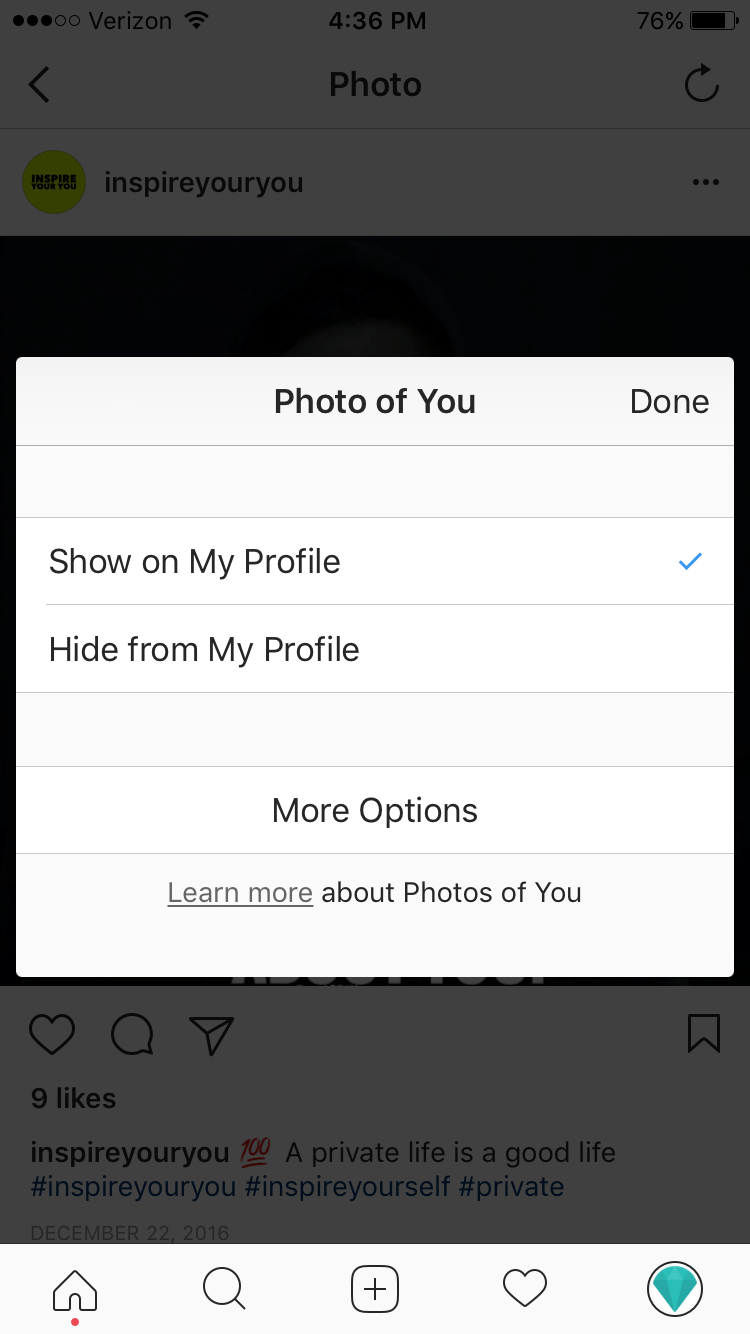Go to the Profile tab

pos(675,1289)
